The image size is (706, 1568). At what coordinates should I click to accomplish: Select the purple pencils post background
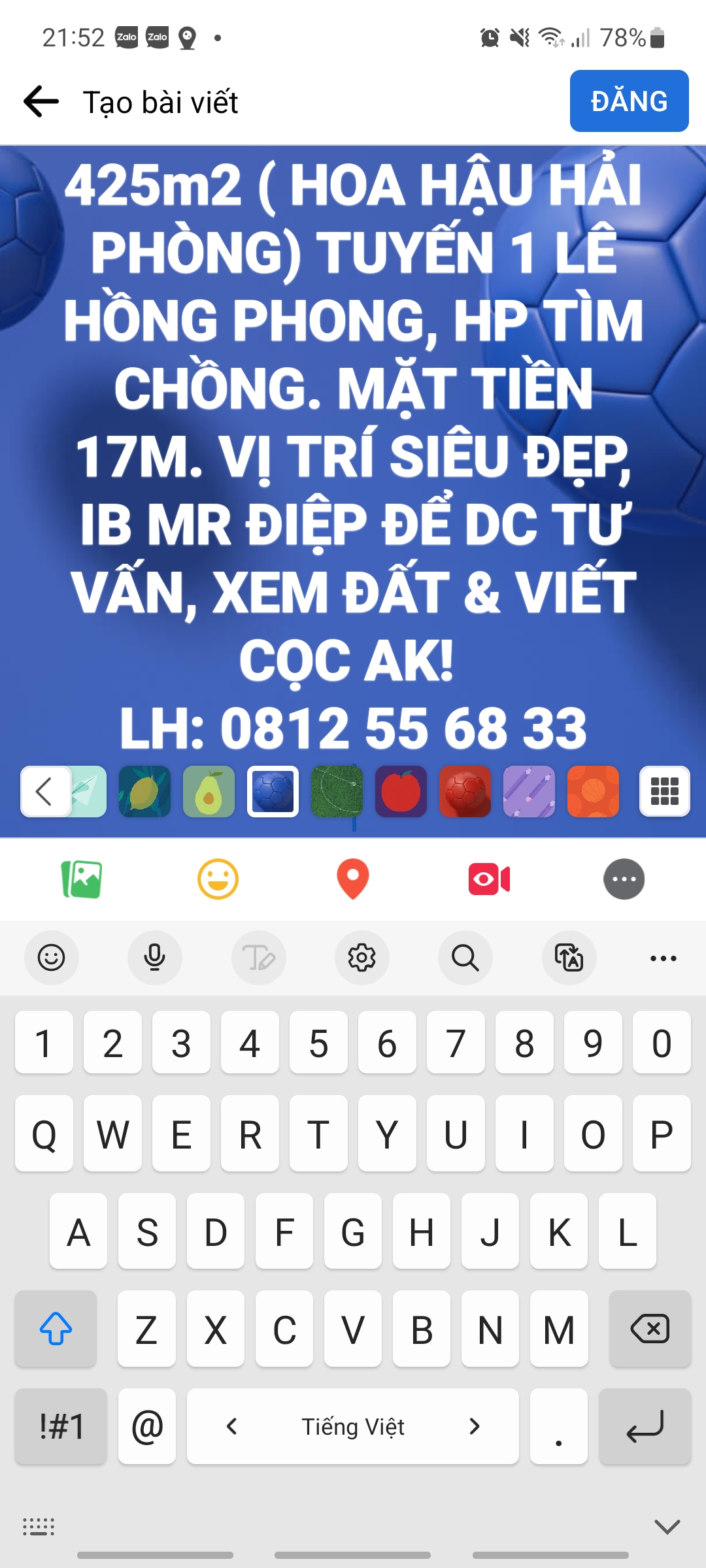[529, 791]
